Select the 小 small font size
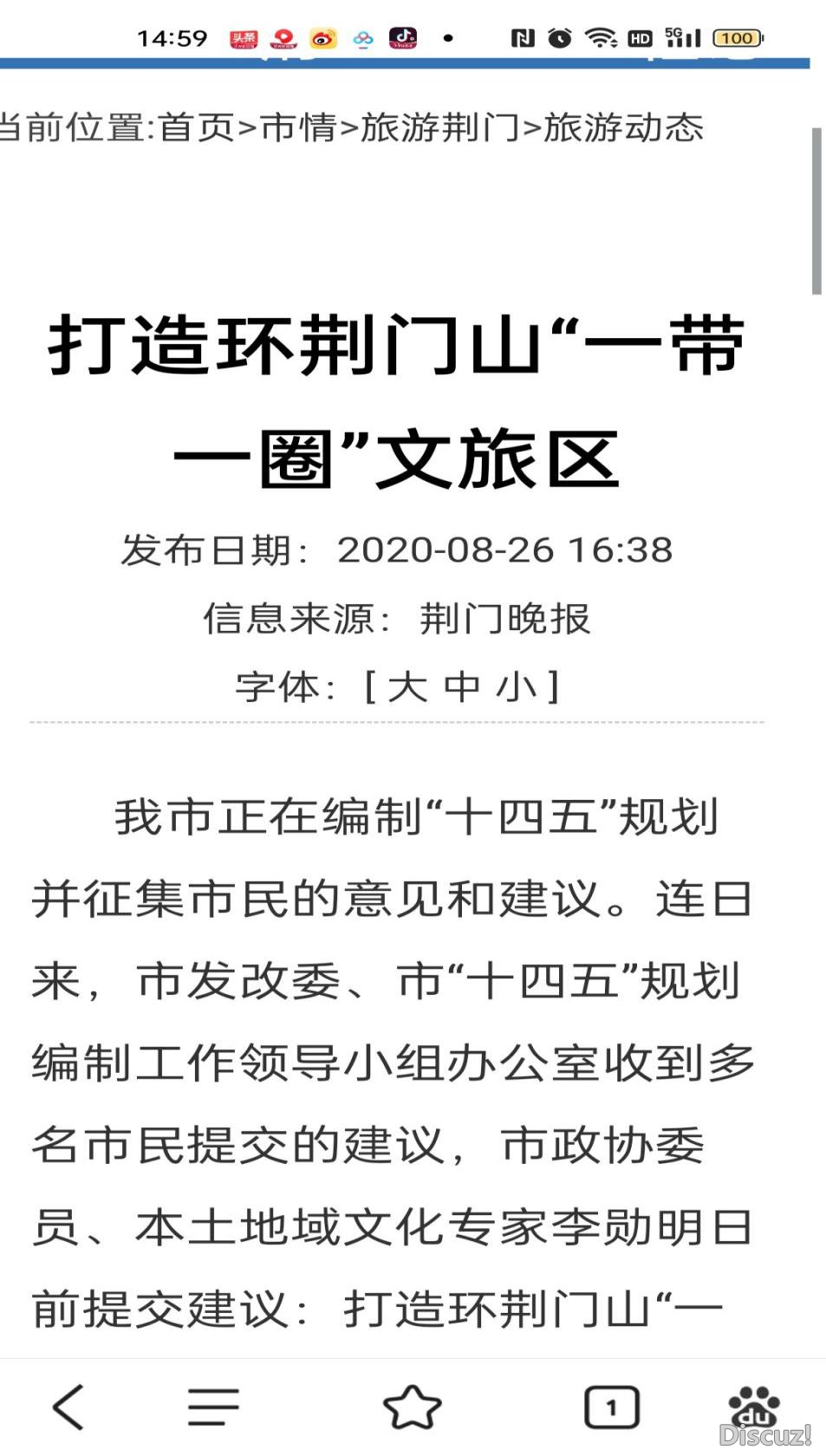This screenshot has height=1456, width=826. click(517, 687)
